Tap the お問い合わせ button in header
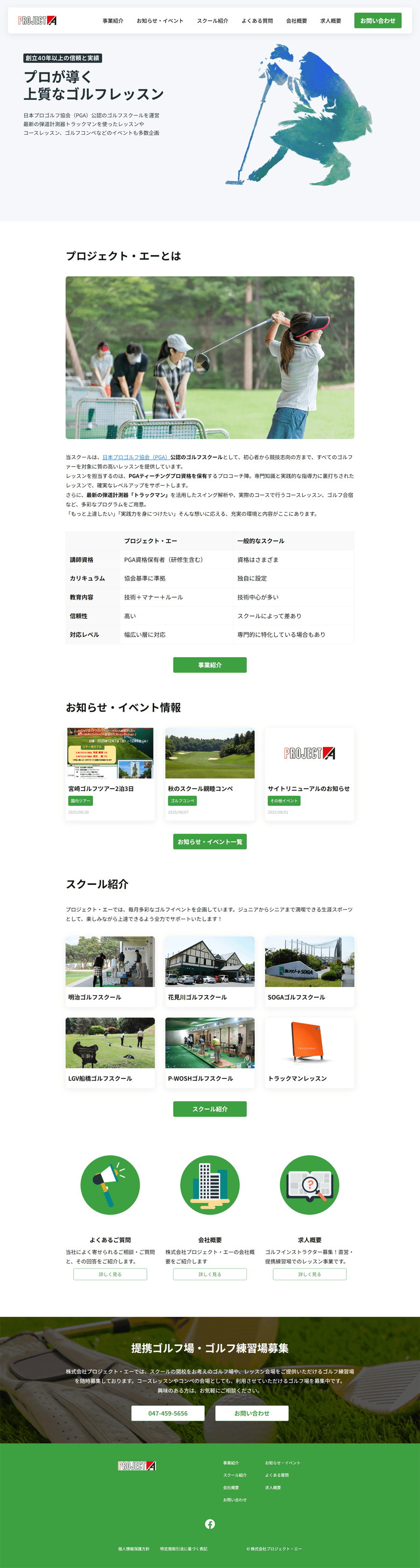 (x=378, y=21)
